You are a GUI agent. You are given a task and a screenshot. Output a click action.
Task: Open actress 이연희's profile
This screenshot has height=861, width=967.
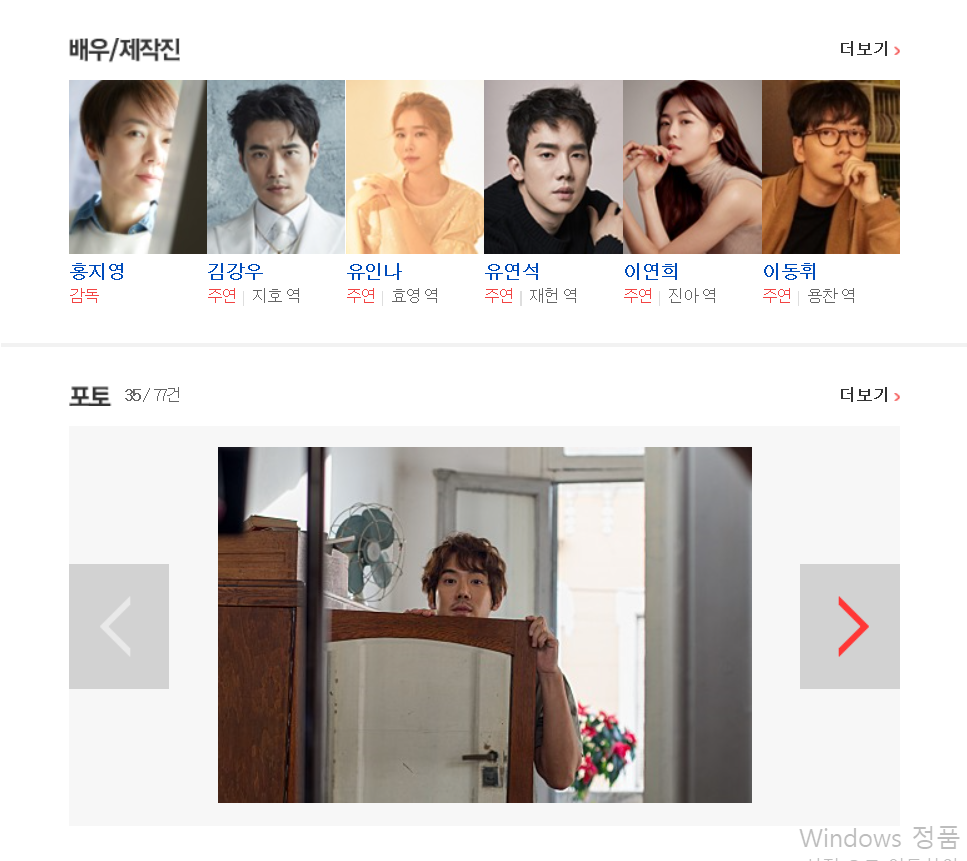tap(651, 271)
